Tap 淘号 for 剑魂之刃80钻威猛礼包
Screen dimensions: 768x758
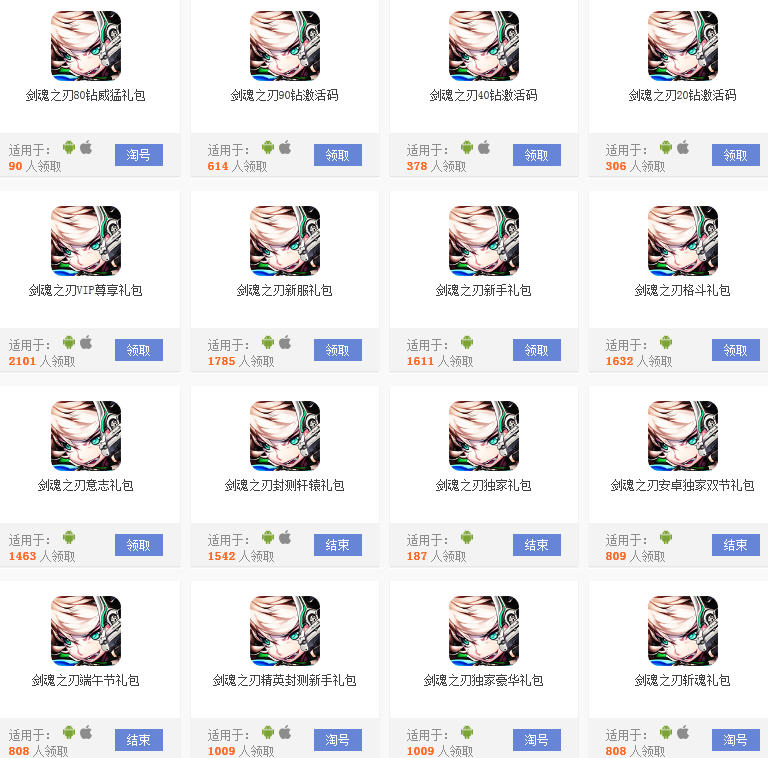pos(138,155)
